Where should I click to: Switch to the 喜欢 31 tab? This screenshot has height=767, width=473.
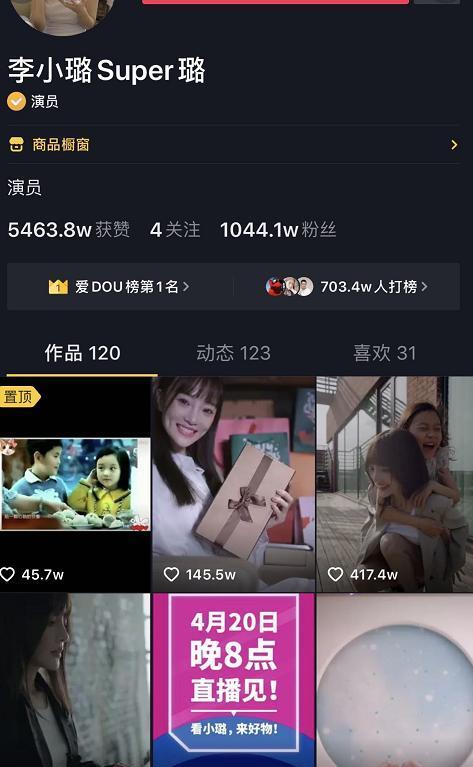[384, 353]
